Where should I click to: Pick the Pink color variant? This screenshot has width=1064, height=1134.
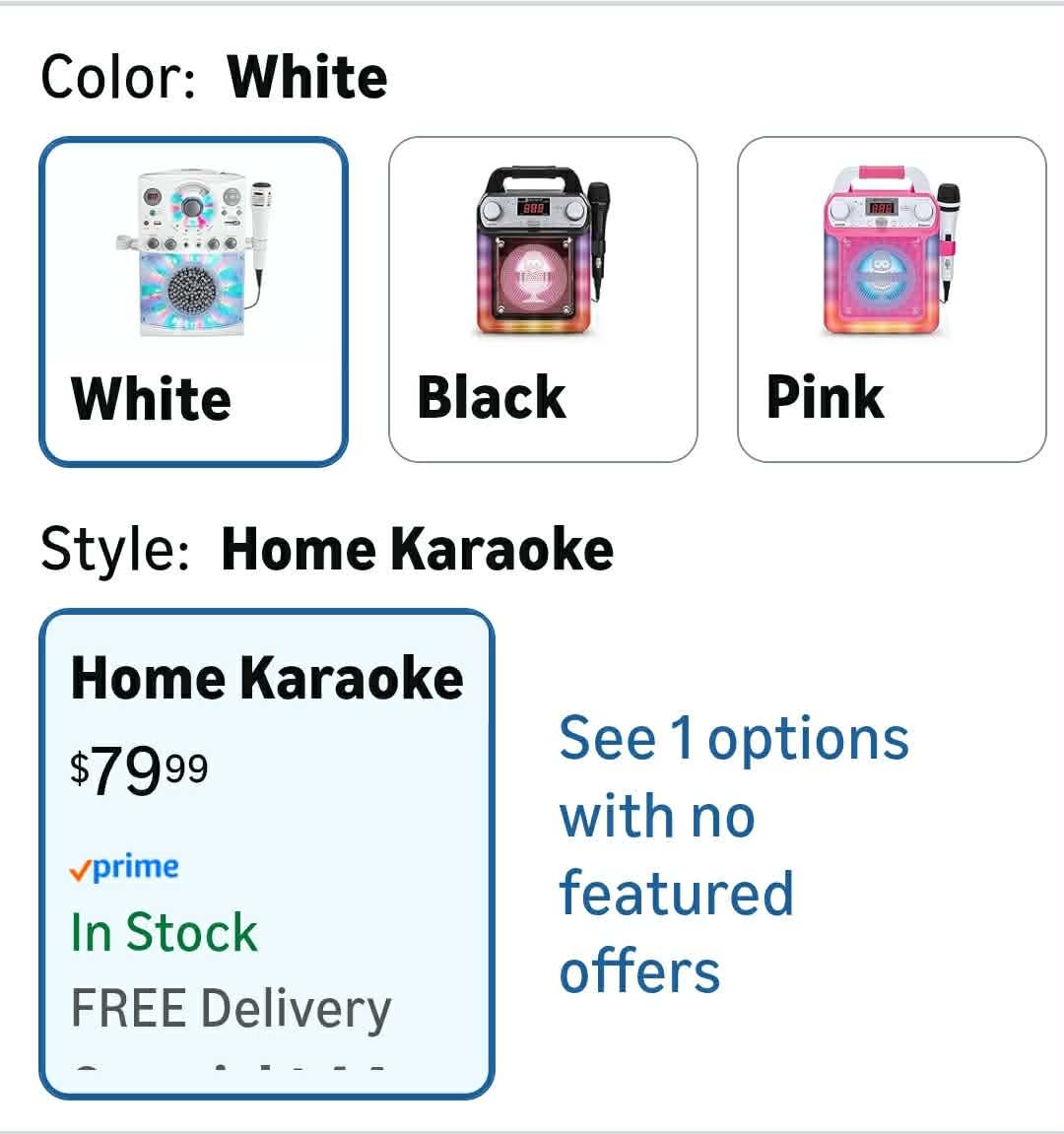click(x=892, y=300)
